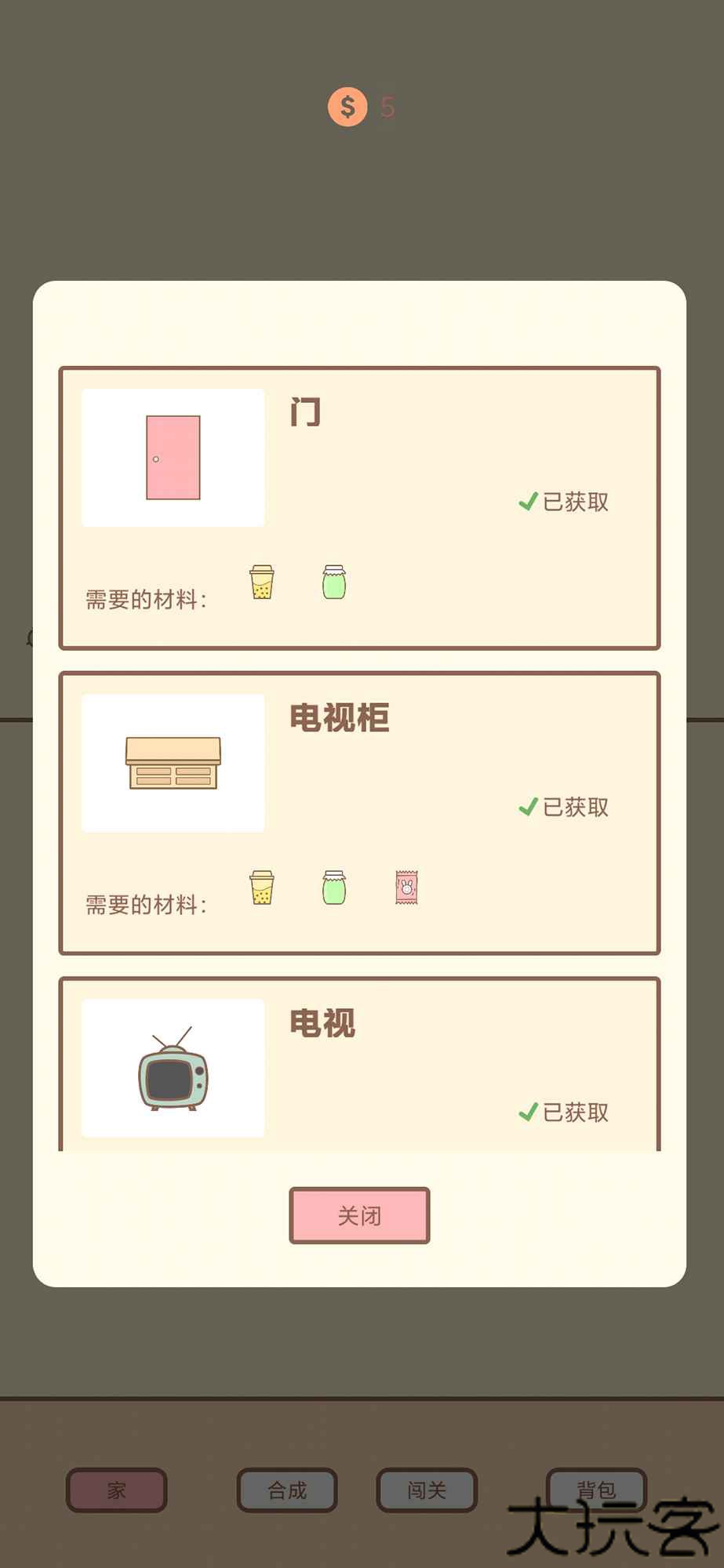Image resolution: width=724 pixels, height=1568 pixels.
Task: Select the green jar material for 门
Action: (333, 583)
